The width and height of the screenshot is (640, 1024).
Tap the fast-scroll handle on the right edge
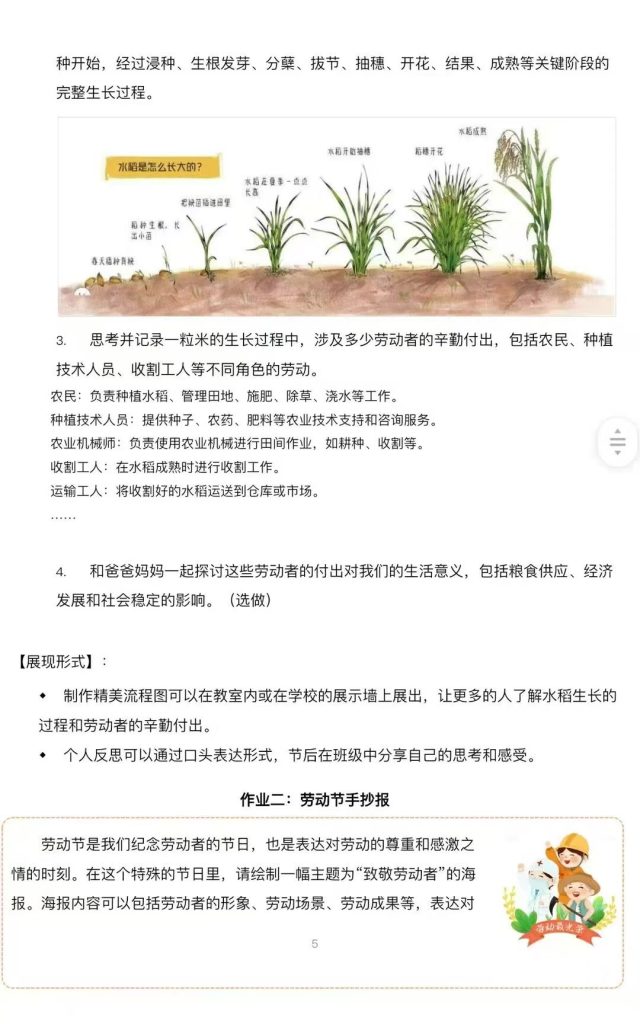[618, 441]
